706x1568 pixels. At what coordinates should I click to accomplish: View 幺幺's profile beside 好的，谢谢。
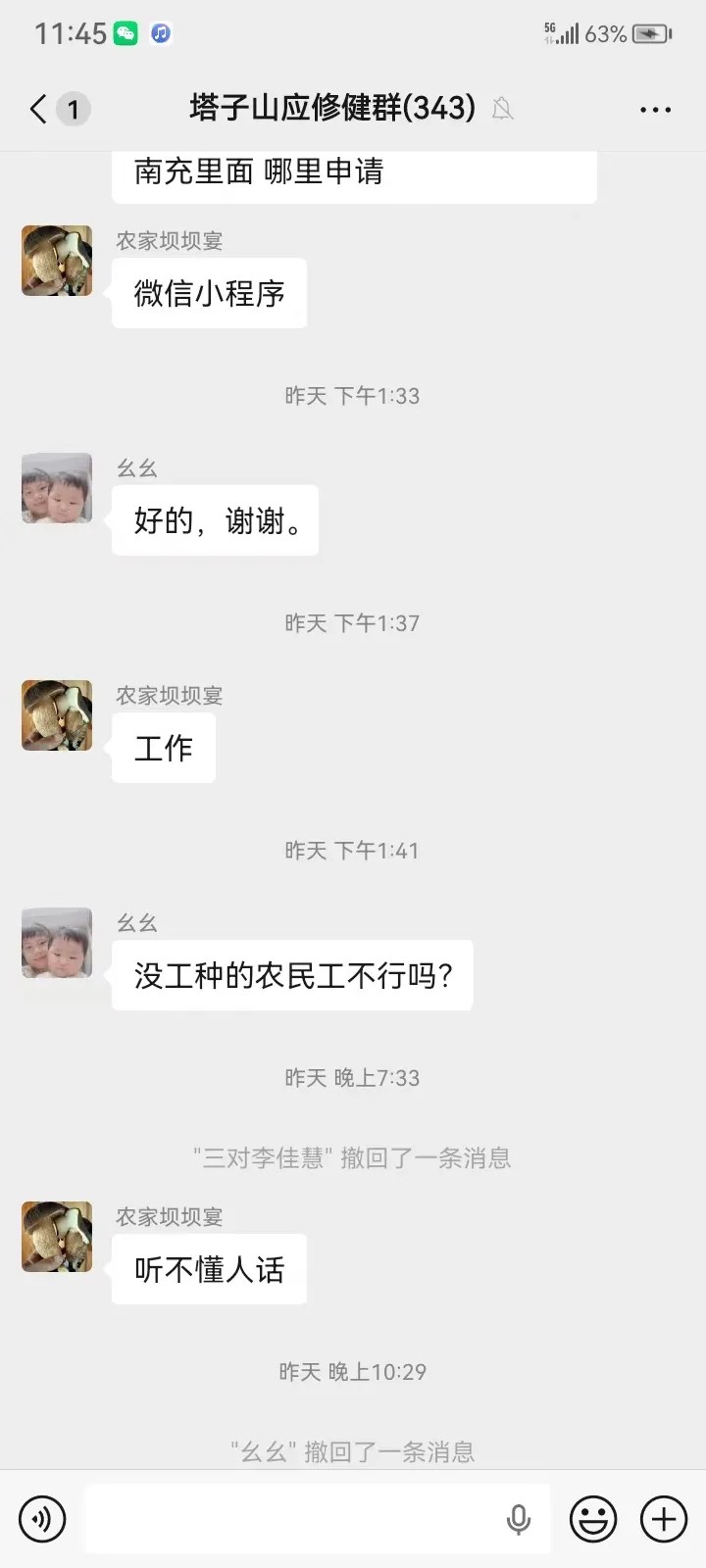[57, 488]
